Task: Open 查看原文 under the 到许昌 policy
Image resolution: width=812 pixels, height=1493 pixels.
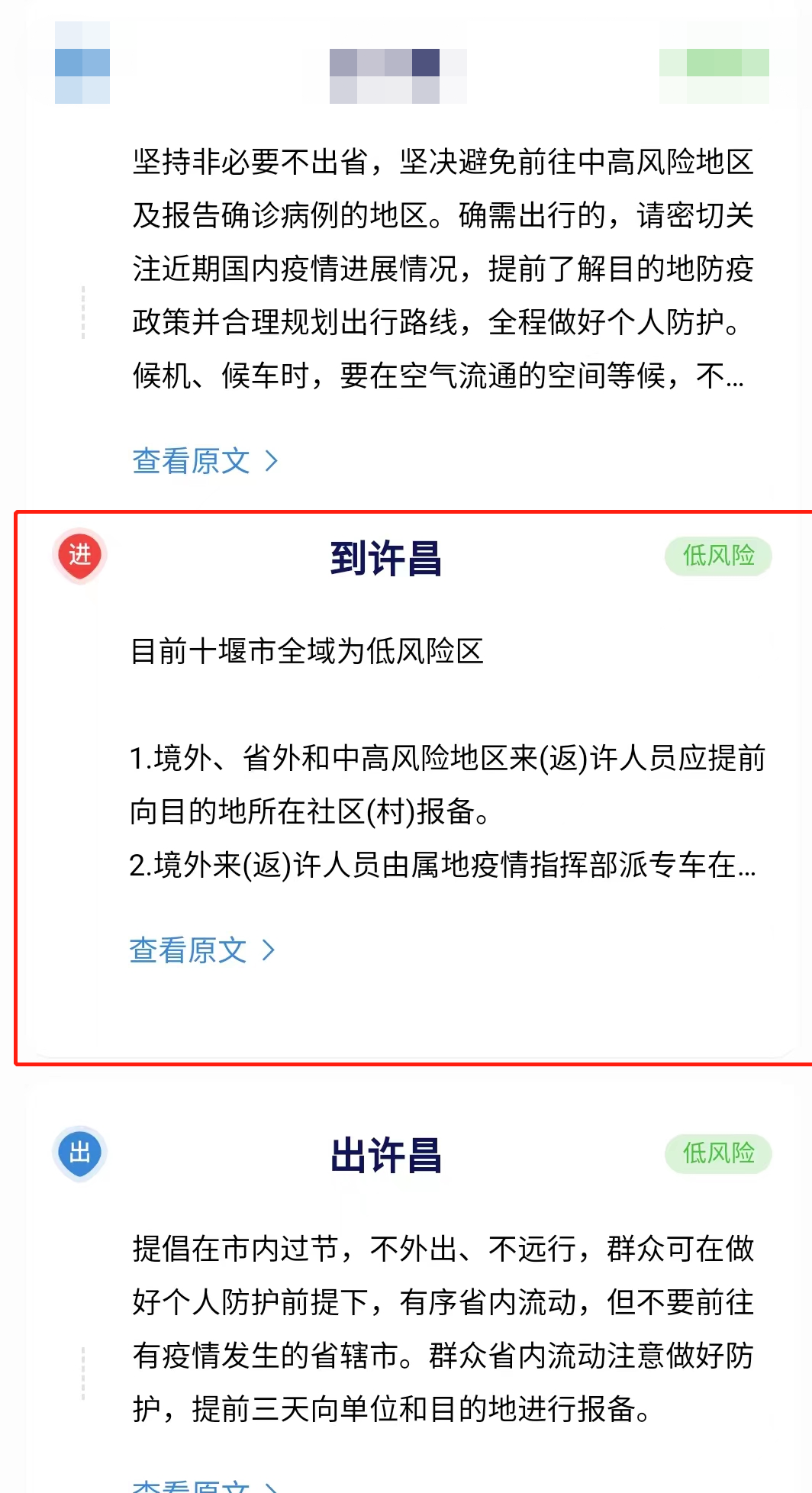Action: coord(202,950)
